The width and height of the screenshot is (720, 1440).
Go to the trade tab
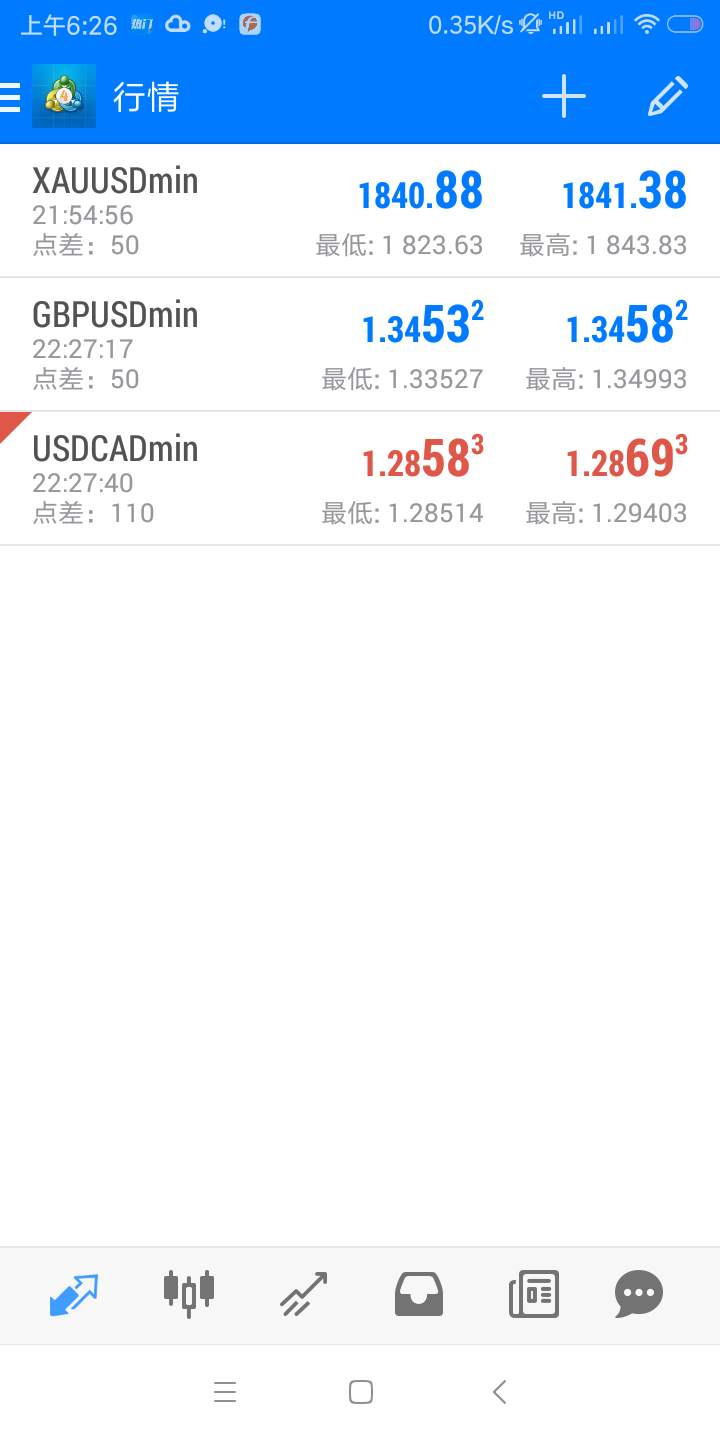(304, 1294)
